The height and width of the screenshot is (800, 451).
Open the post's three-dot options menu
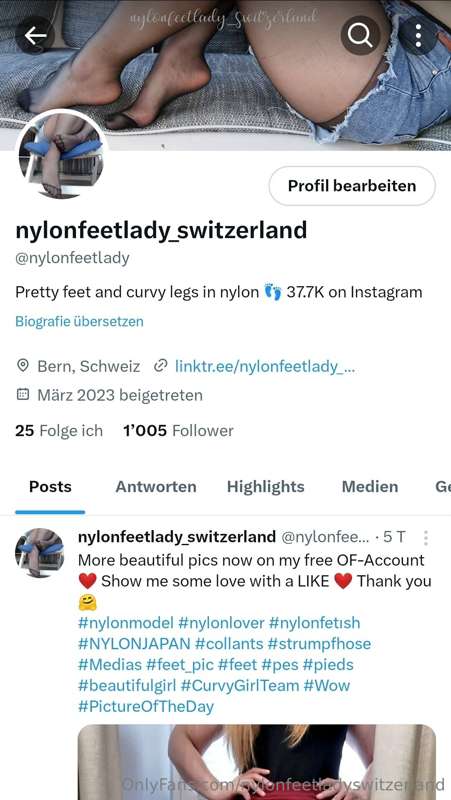425,537
